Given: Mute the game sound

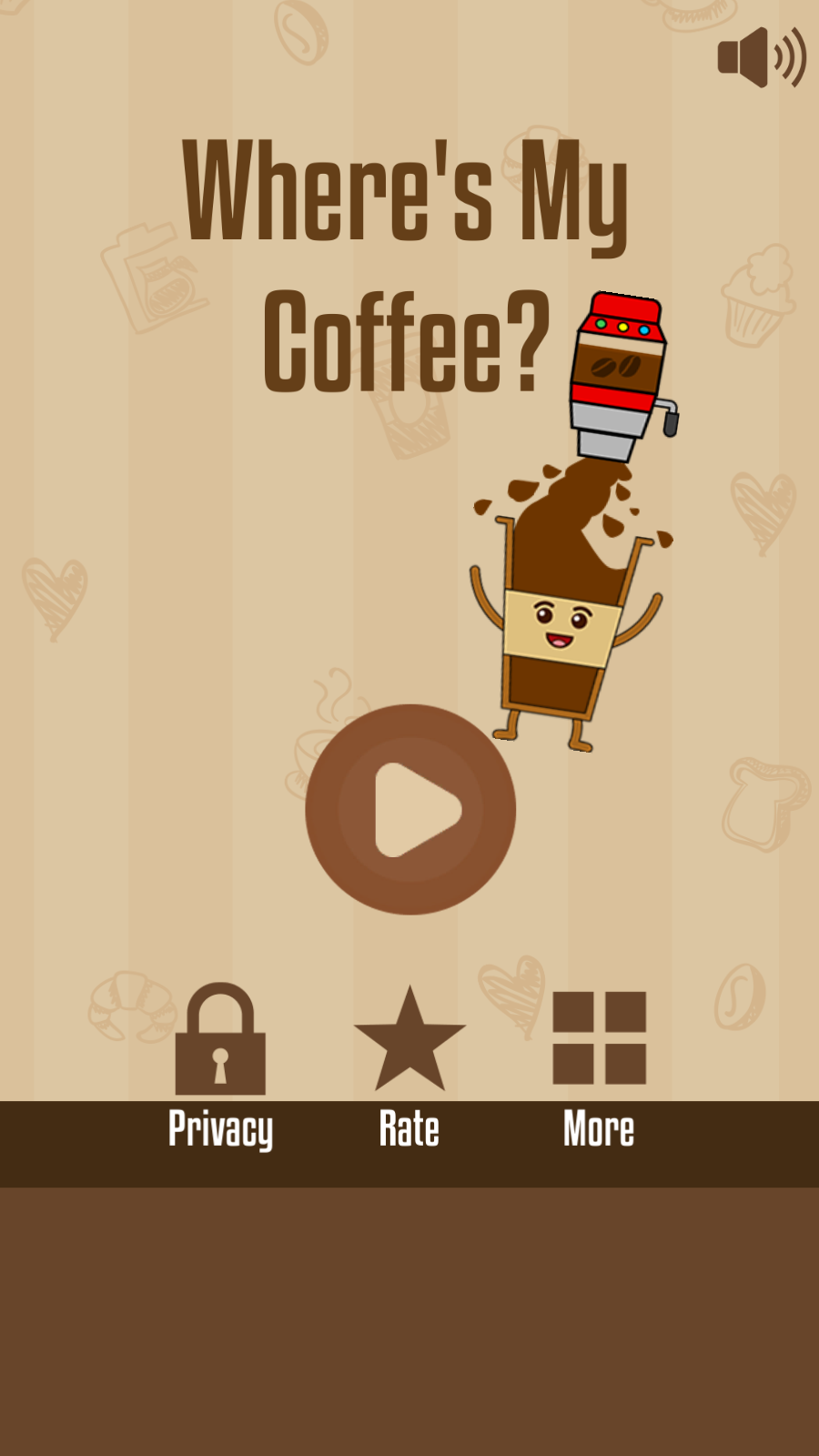Looking at the screenshot, I should 761,57.
